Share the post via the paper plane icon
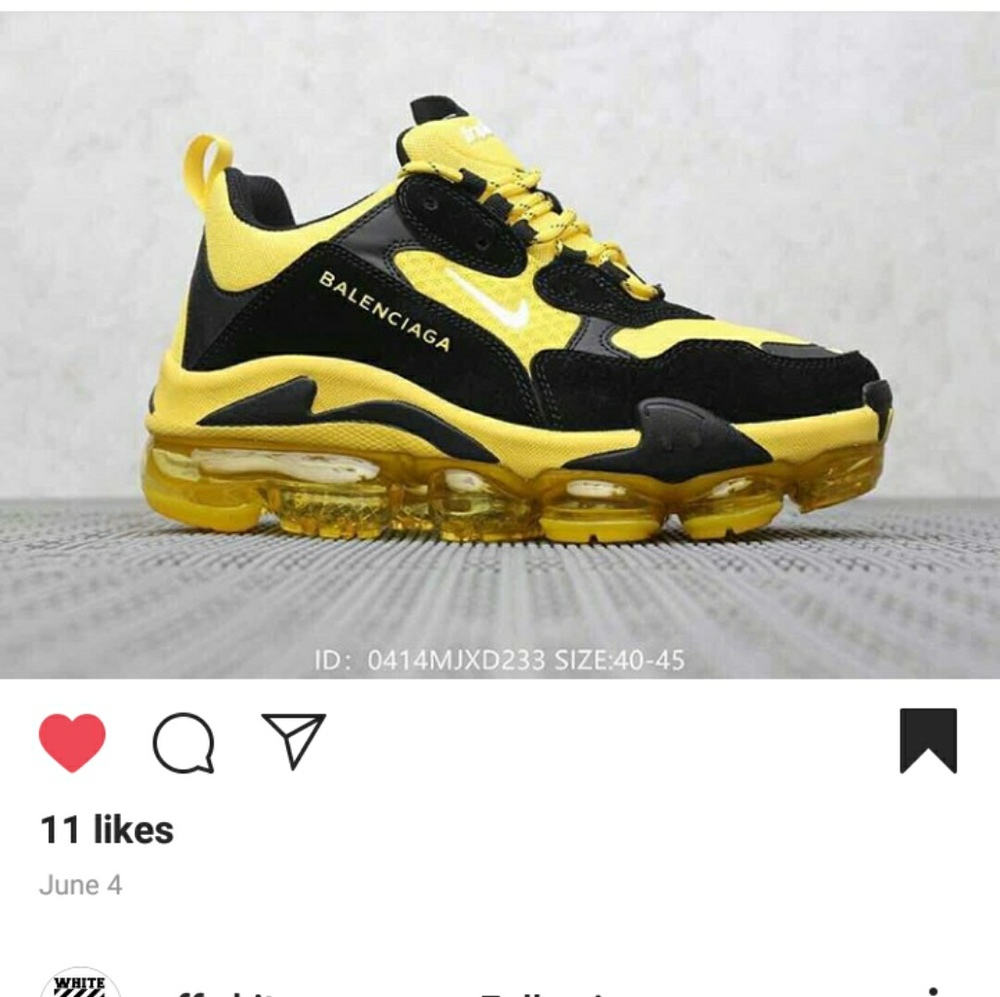 [x=294, y=741]
